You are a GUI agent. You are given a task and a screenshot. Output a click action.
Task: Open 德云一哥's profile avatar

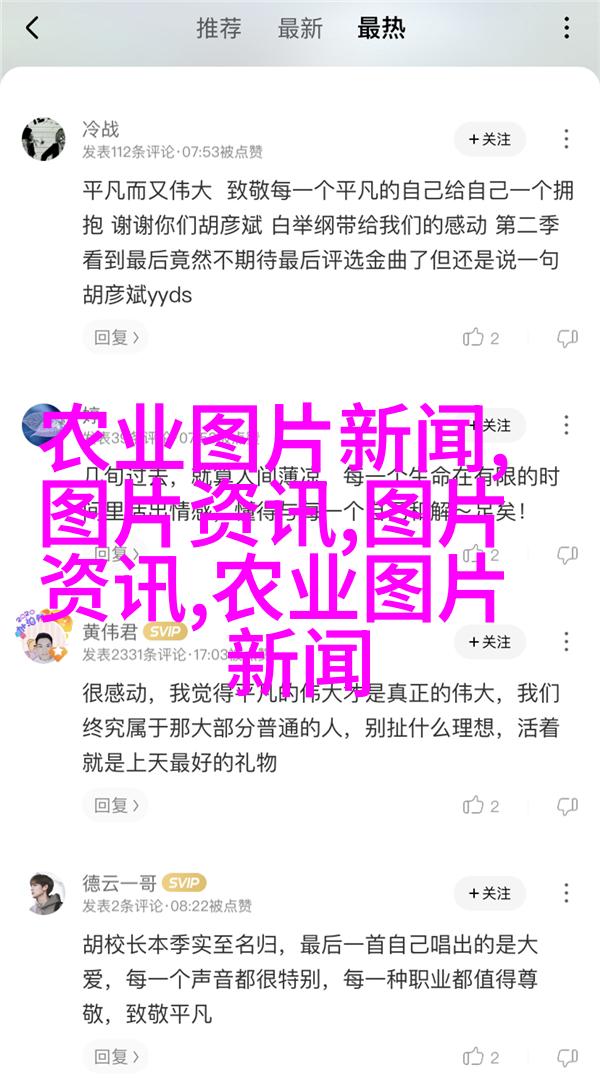[x=44, y=894]
